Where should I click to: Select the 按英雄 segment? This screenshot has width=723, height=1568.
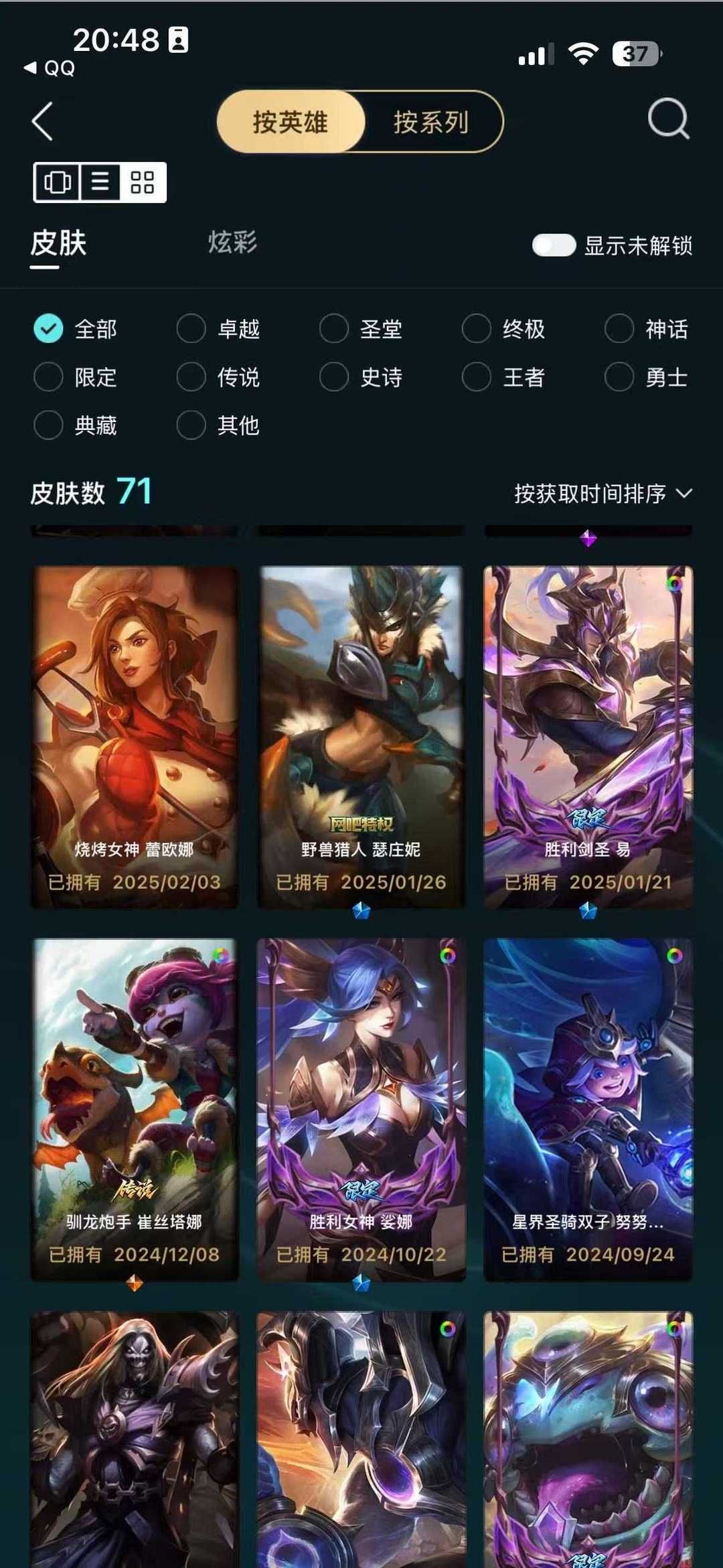point(291,122)
